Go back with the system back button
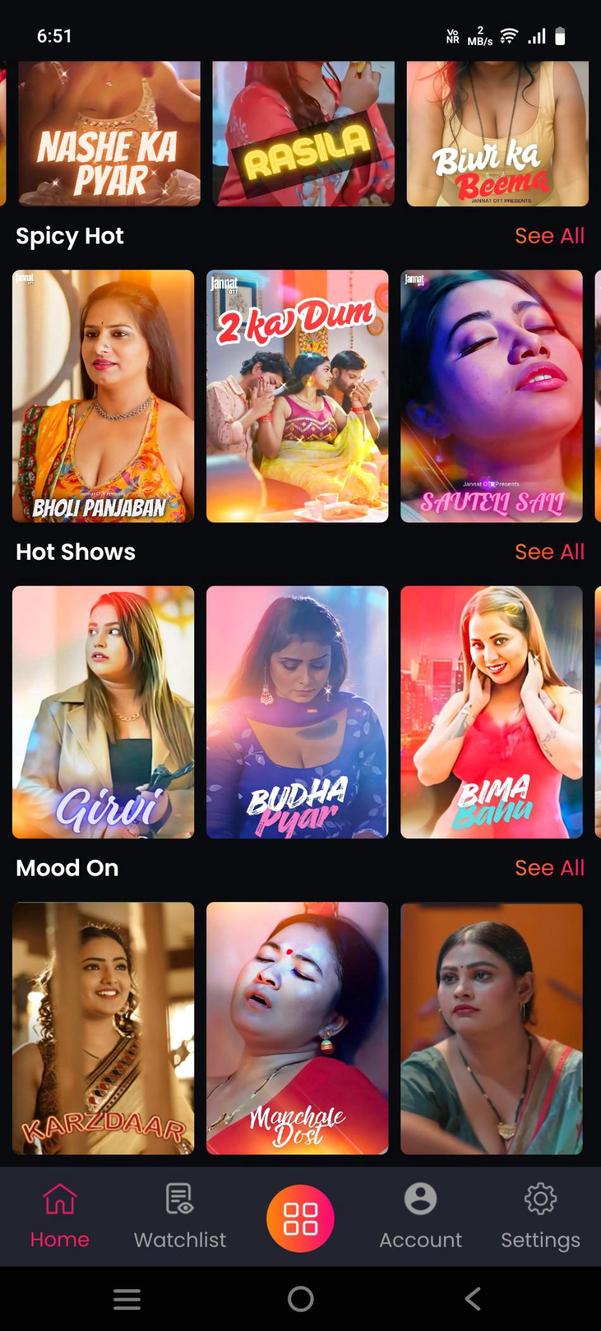 [473, 1298]
